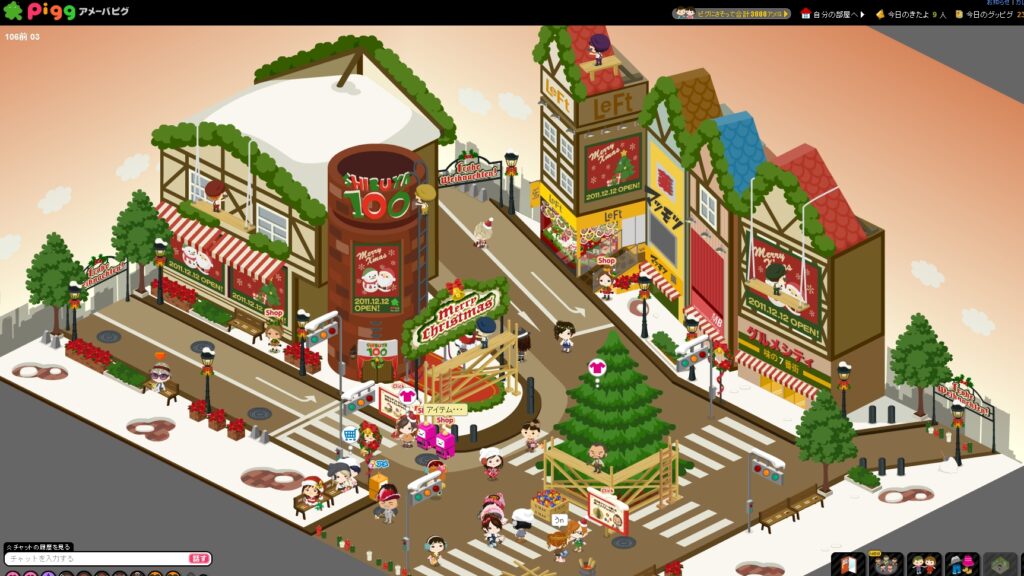This screenshot has height=576, width=1024.
Task: Open the green room cube icon
Action: click(x=999, y=564)
